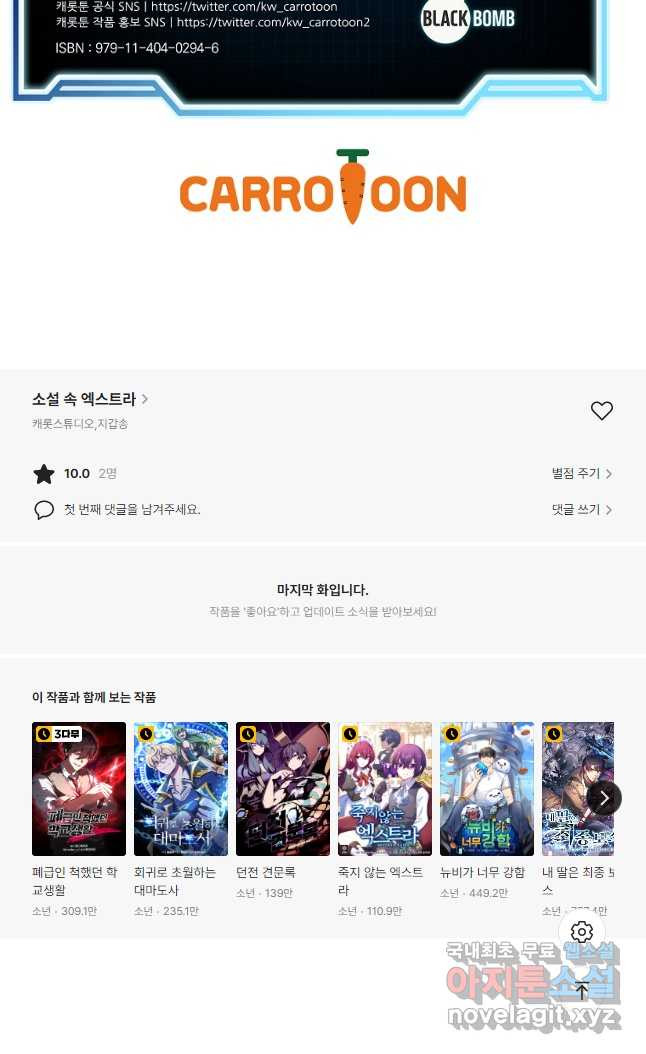Open 뉴비가 너무 강함 webtoon card
This screenshot has width=646, height=1054.
pos(487,789)
